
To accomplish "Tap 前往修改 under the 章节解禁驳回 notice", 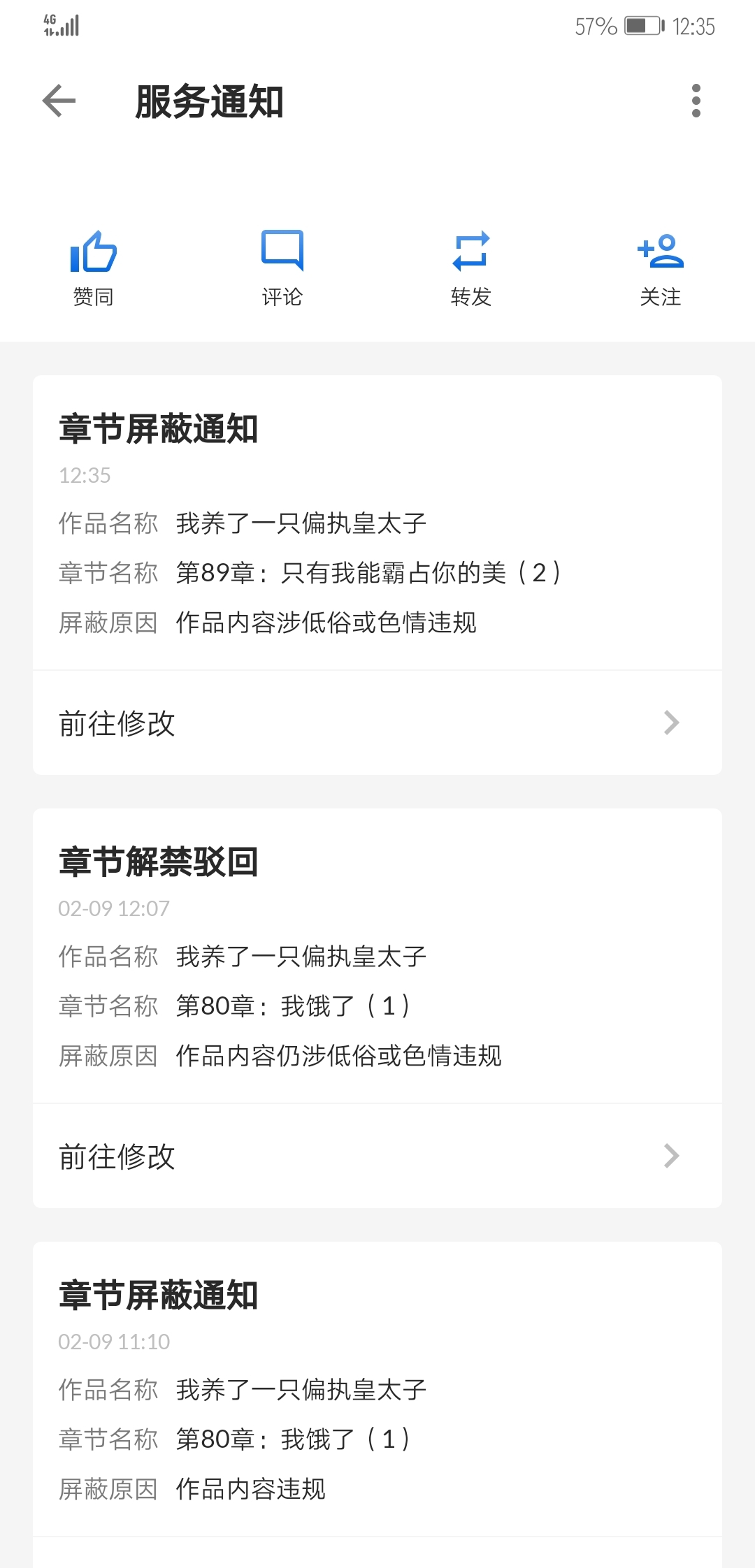I will [x=377, y=1156].
